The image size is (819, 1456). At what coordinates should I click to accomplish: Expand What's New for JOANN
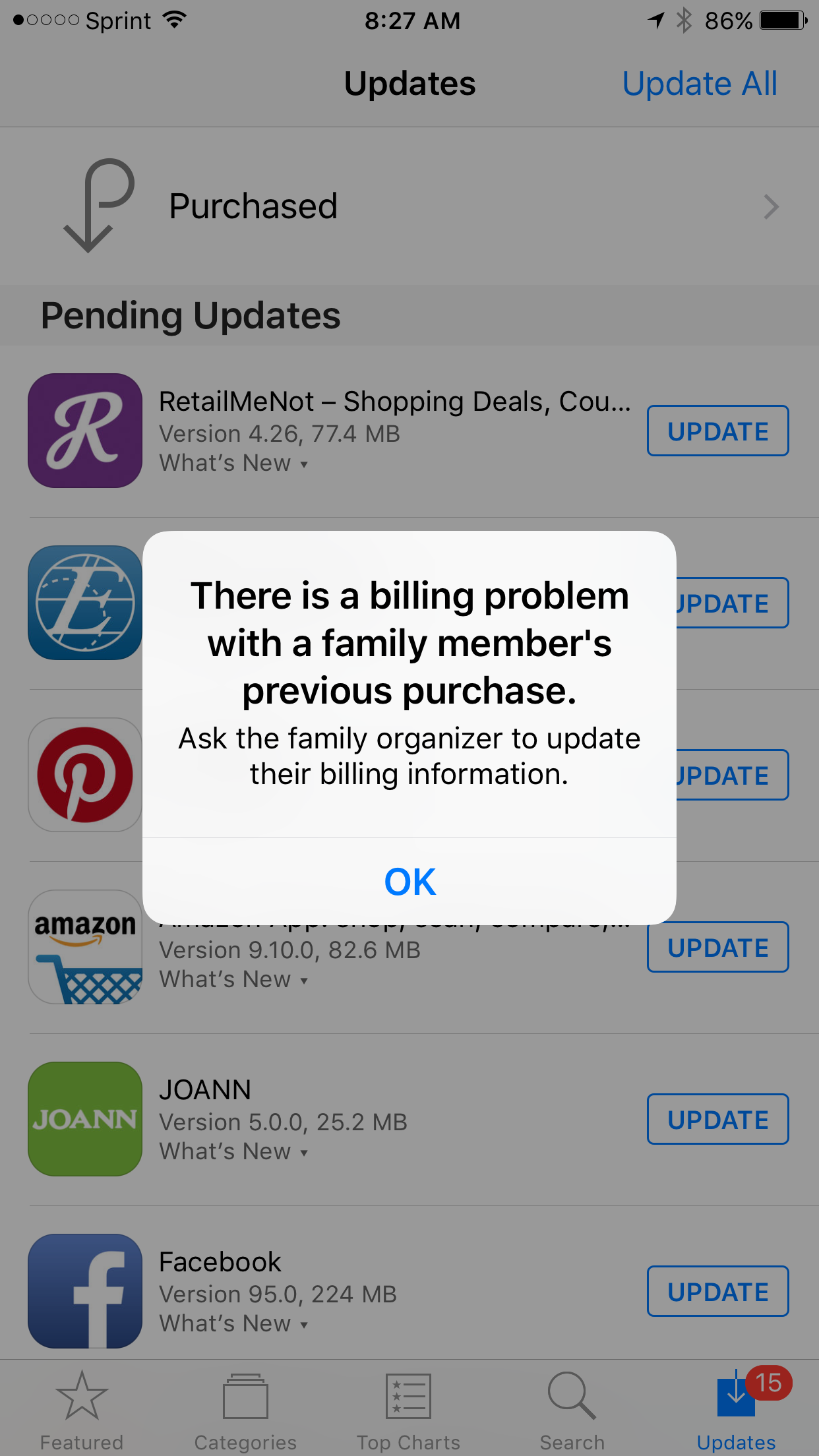(x=233, y=1152)
